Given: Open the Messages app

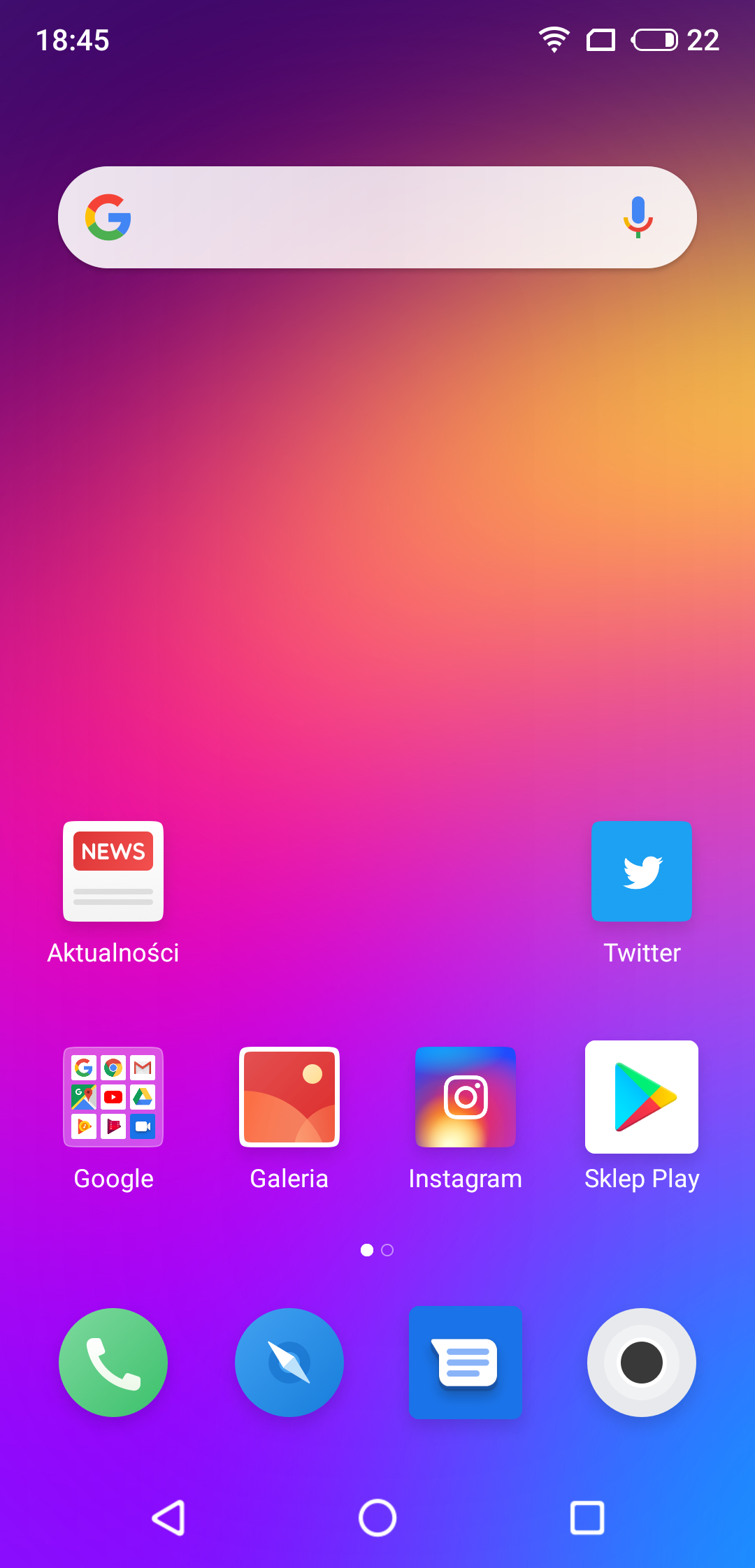Looking at the screenshot, I should point(466,1363).
